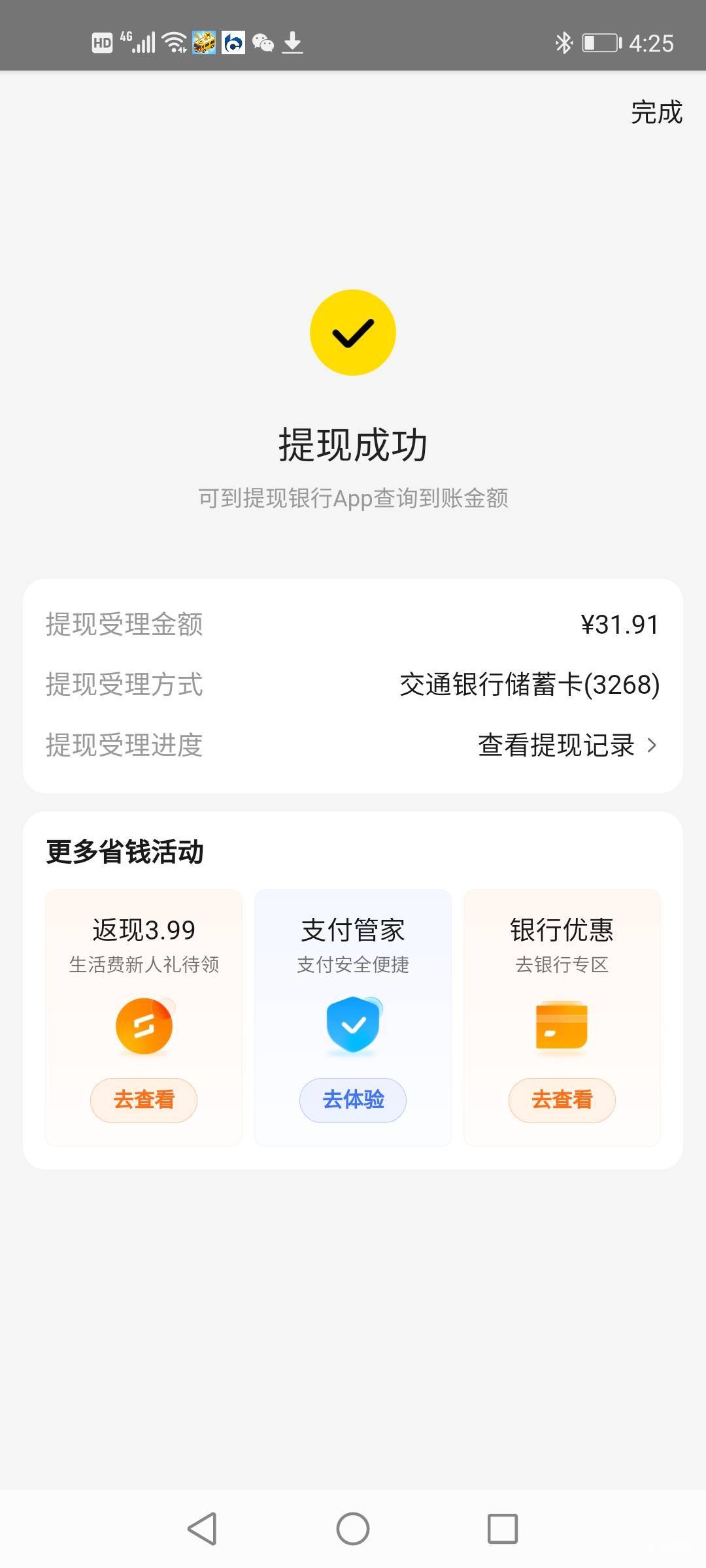Tap 去查看 under 银行优惠
This screenshot has width=706, height=1568.
coord(562,1100)
